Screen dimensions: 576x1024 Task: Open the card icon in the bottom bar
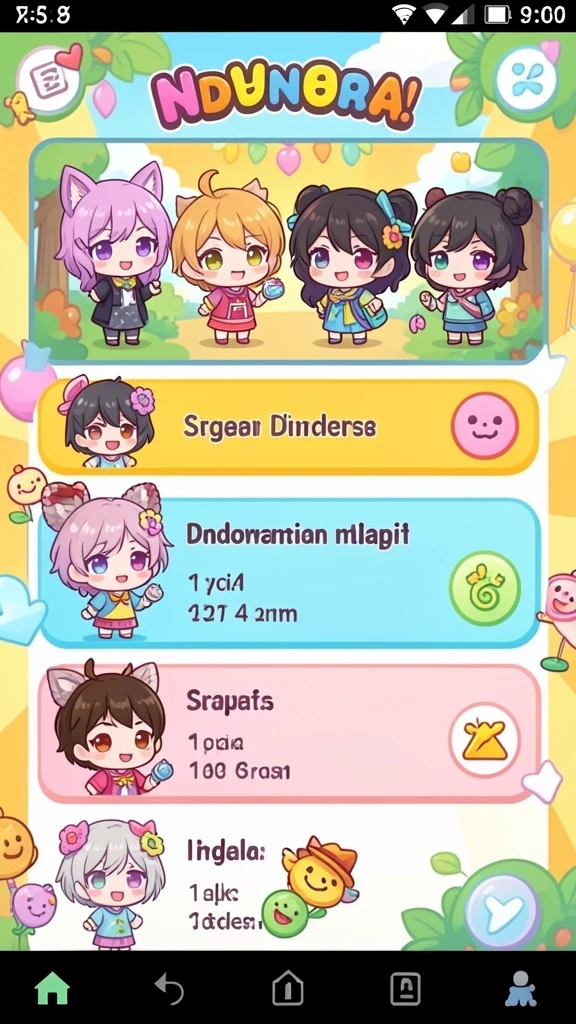coord(405,989)
